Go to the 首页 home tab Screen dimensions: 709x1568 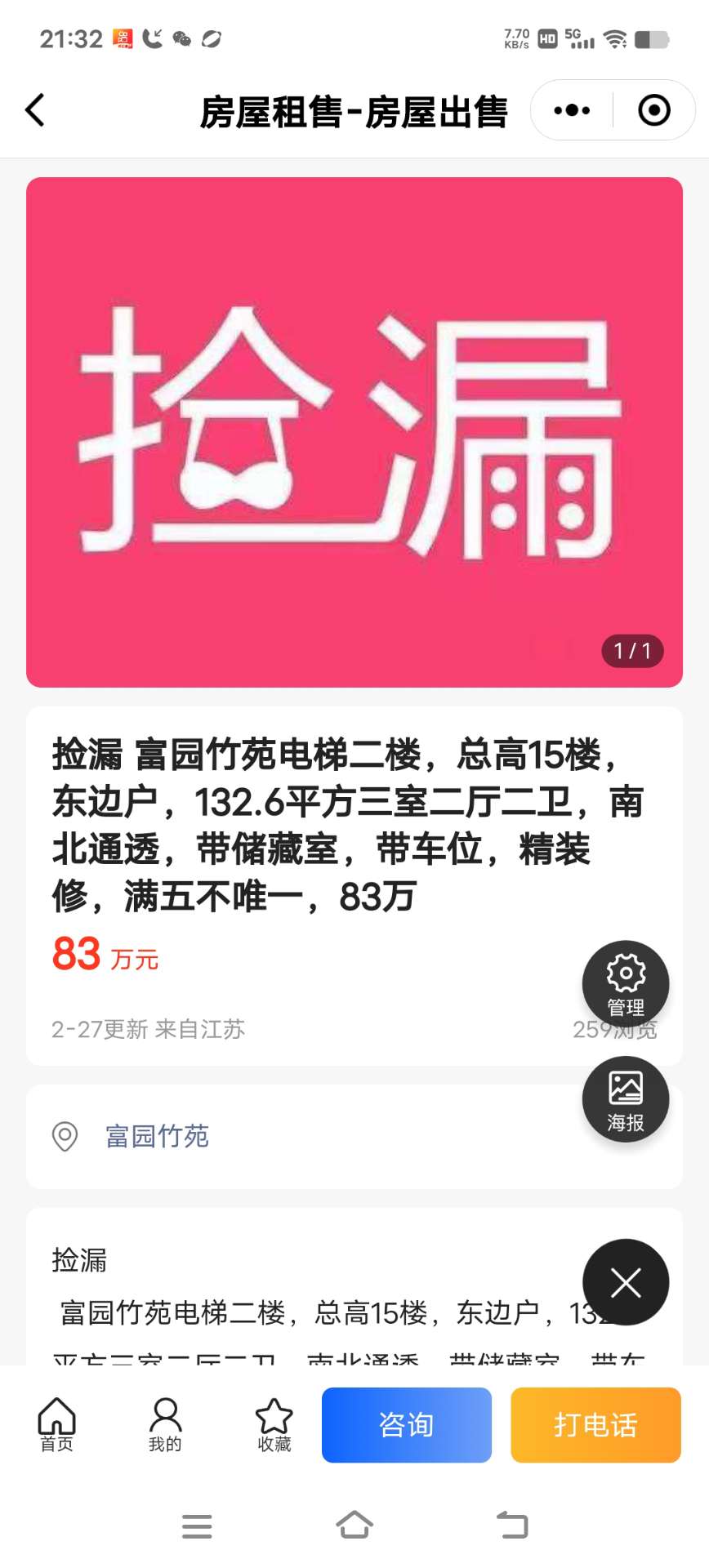(56, 1424)
